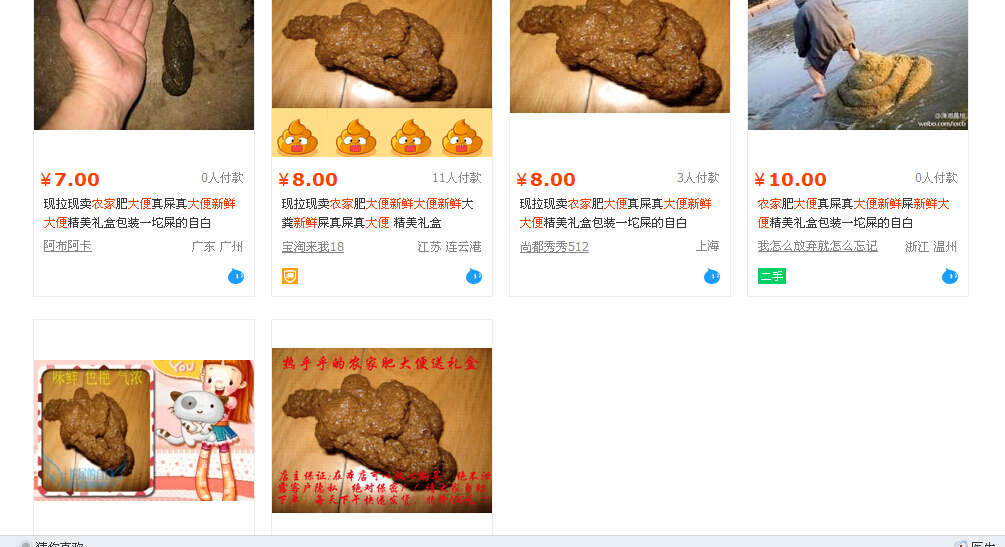Tap the 二手 tag on ¥10.00 item
This screenshot has height=547, width=1005.
(x=771, y=276)
